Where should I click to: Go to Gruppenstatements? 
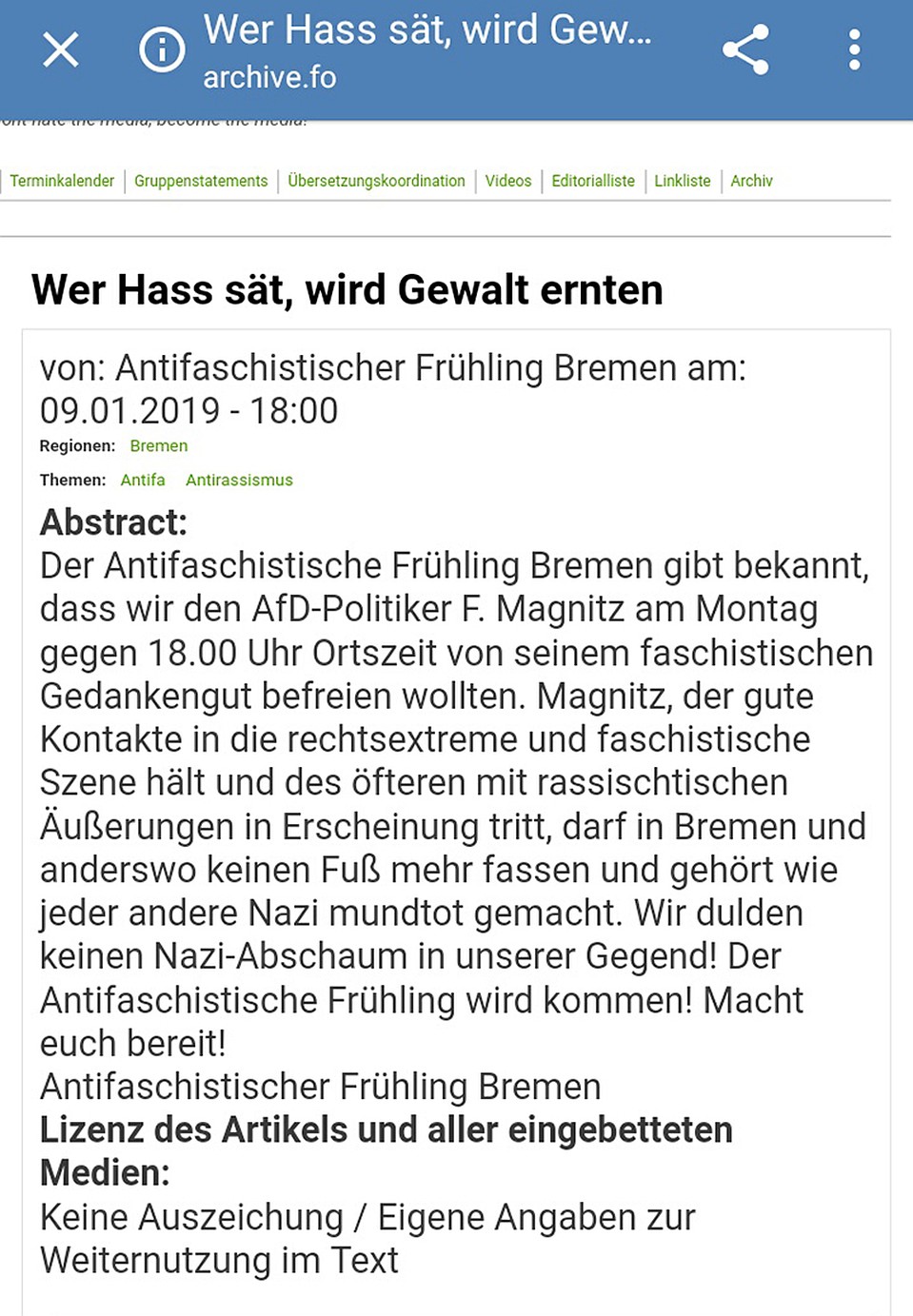201,181
